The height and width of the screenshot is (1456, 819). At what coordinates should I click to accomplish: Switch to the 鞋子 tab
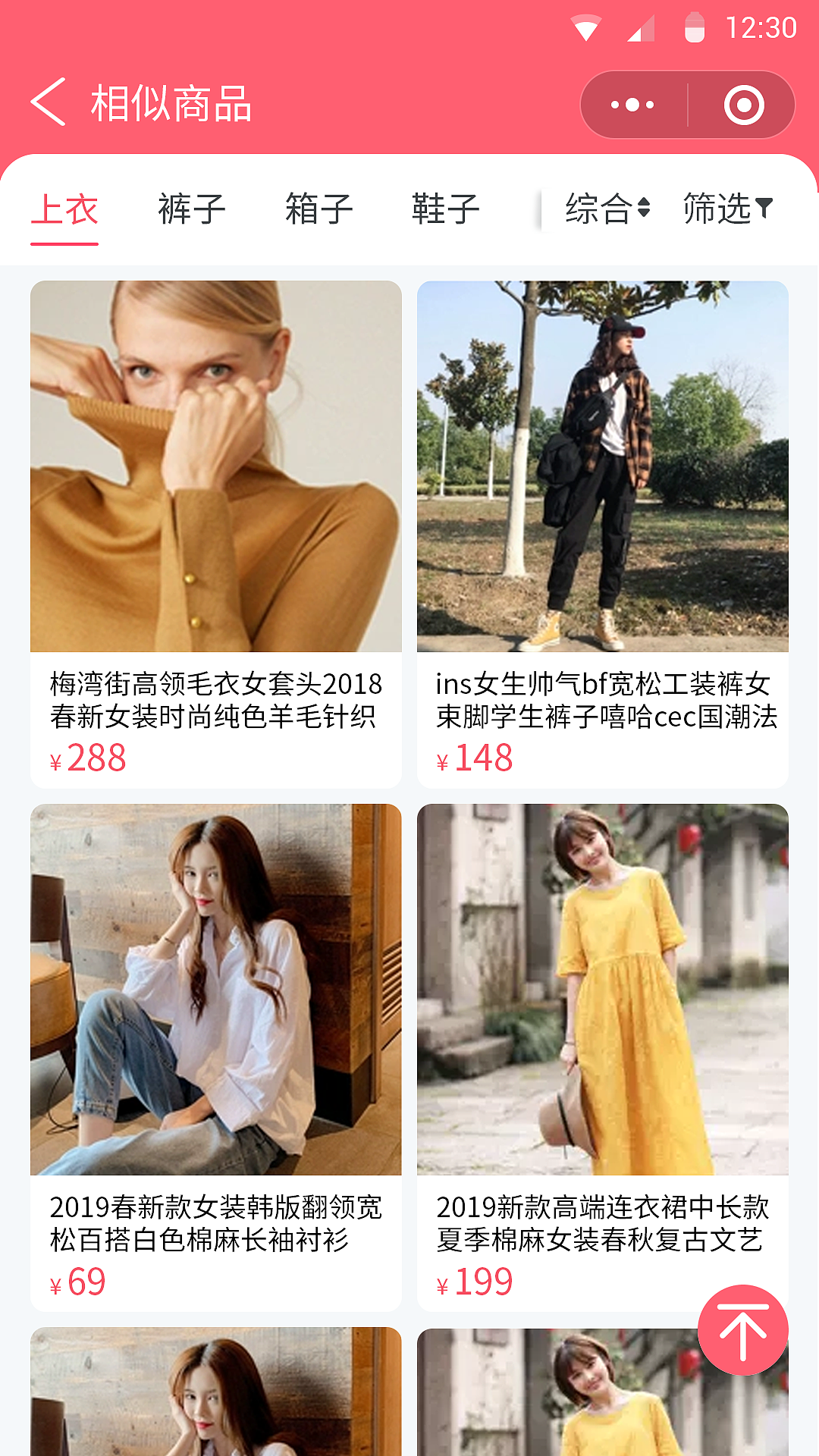[x=446, y=209]
